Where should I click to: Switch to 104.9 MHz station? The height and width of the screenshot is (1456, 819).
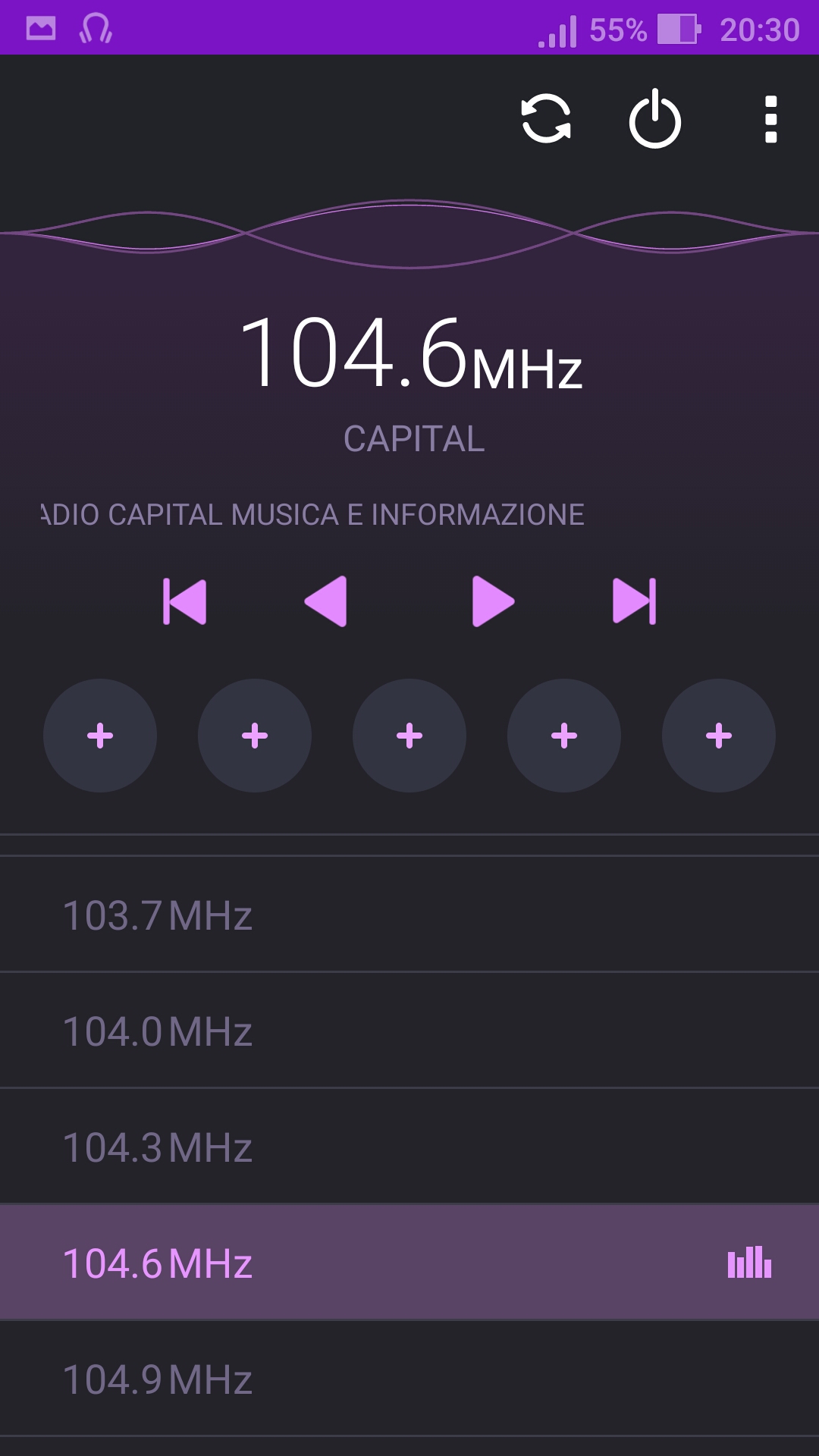click(x=409, y=1379)
